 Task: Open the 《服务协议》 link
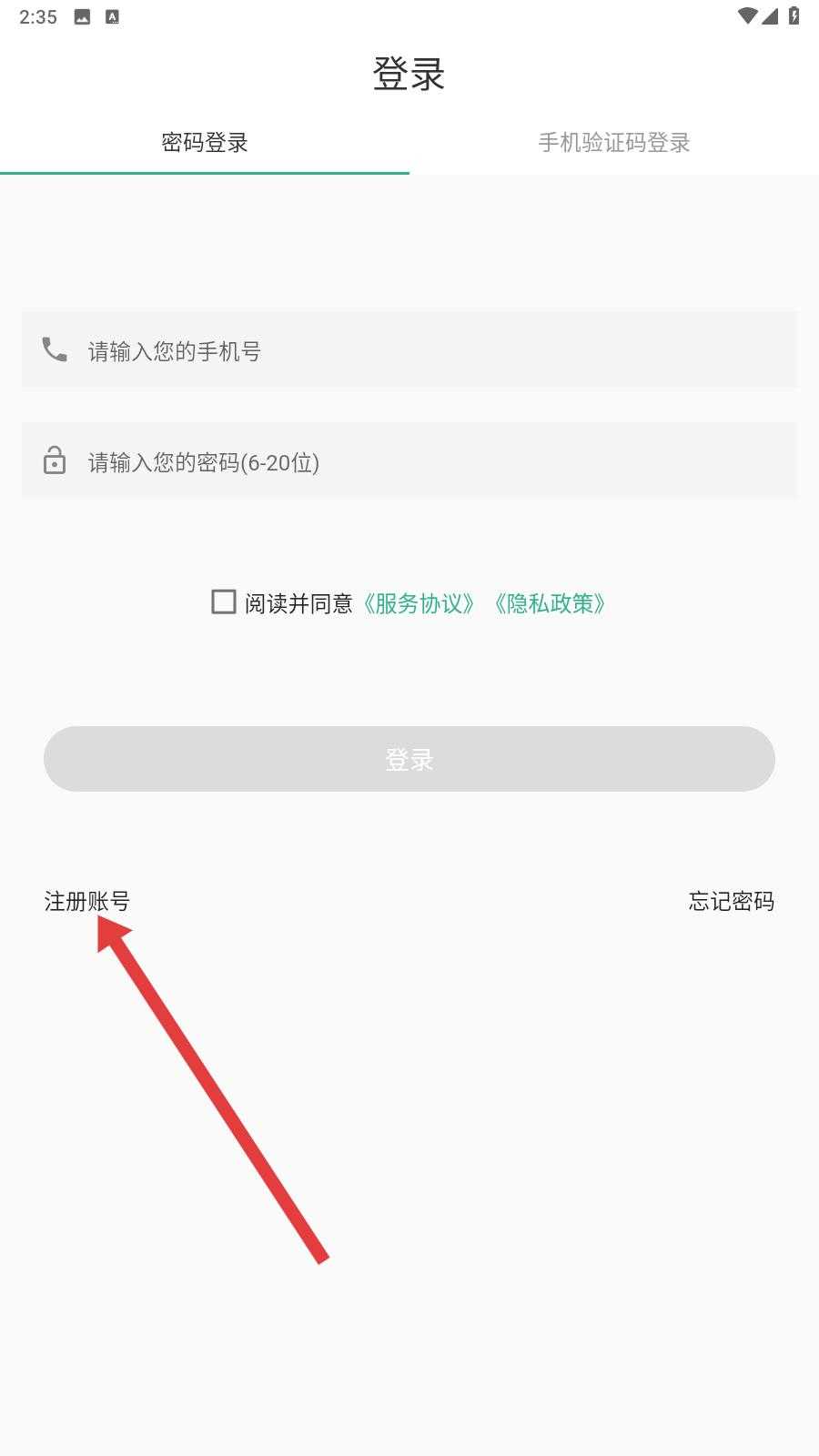tap(419, 603)
